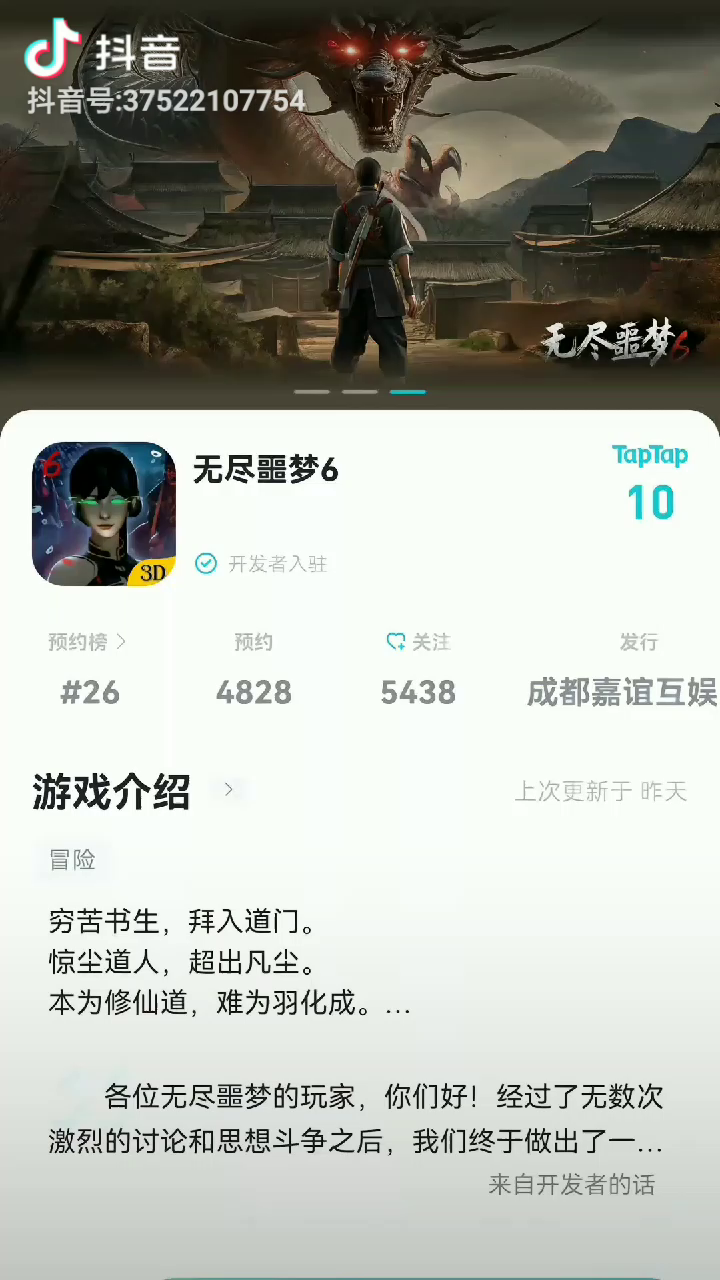Open the 预约榜 ranking link
720x1280 pixels.
(x=87, y=642)
